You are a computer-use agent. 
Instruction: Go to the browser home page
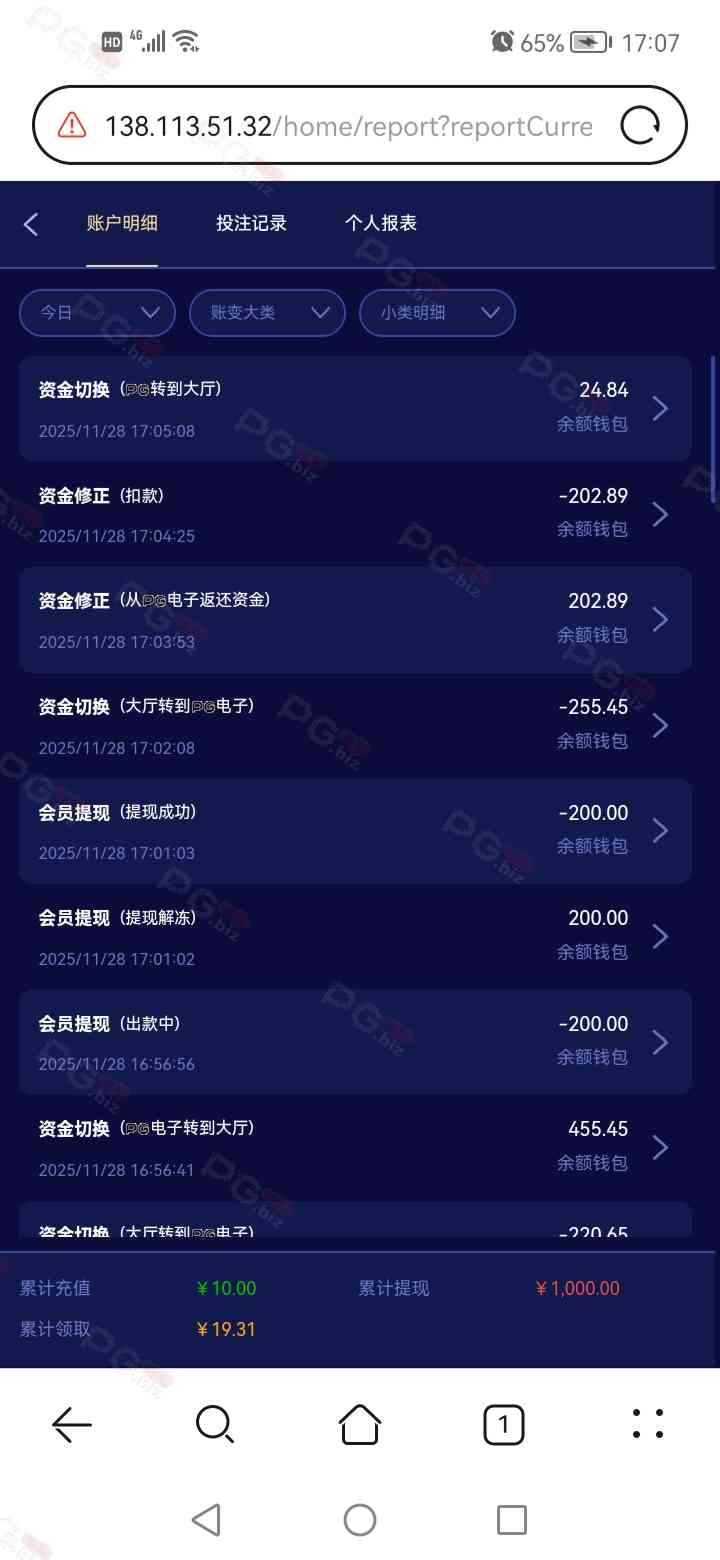click(360, 1424)
